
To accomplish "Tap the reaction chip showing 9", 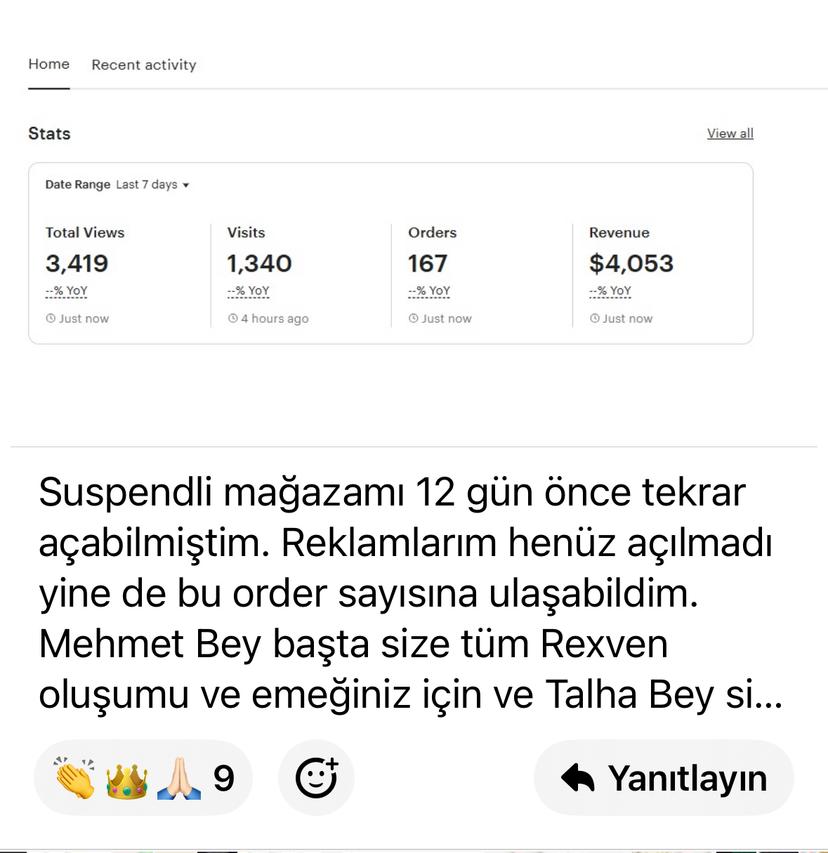I will point(143,777).
